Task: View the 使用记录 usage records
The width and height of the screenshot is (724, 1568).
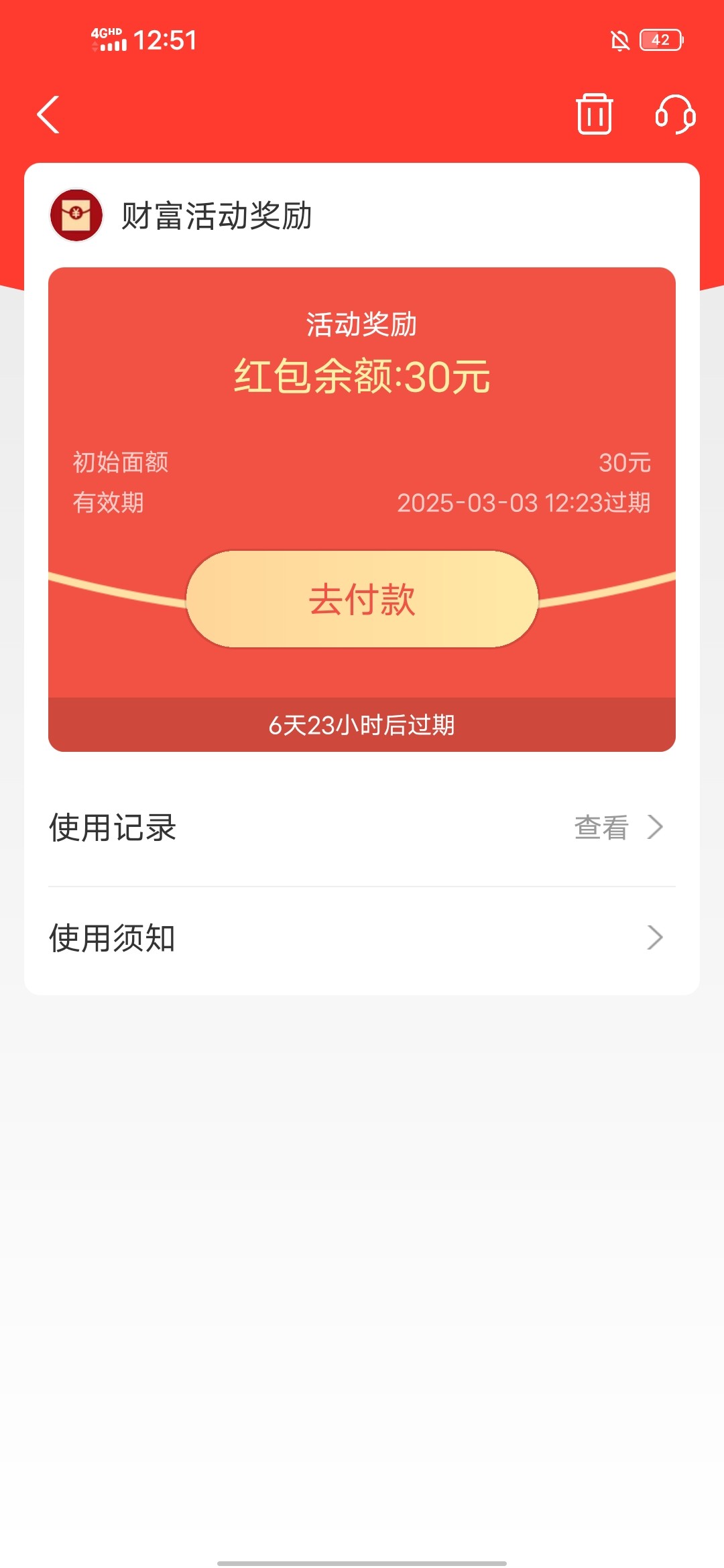Action: (362, 828)
